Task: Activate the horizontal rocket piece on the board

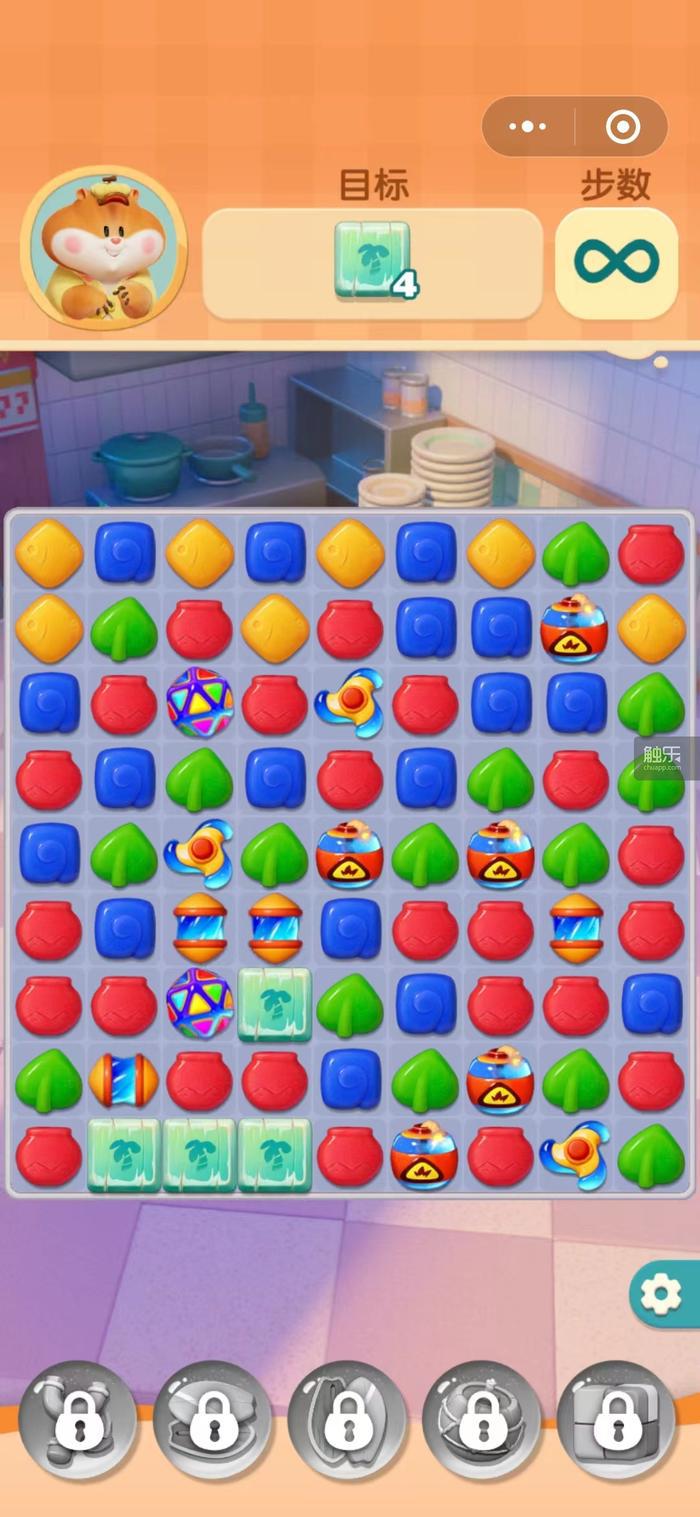Action: (124, 1080)
